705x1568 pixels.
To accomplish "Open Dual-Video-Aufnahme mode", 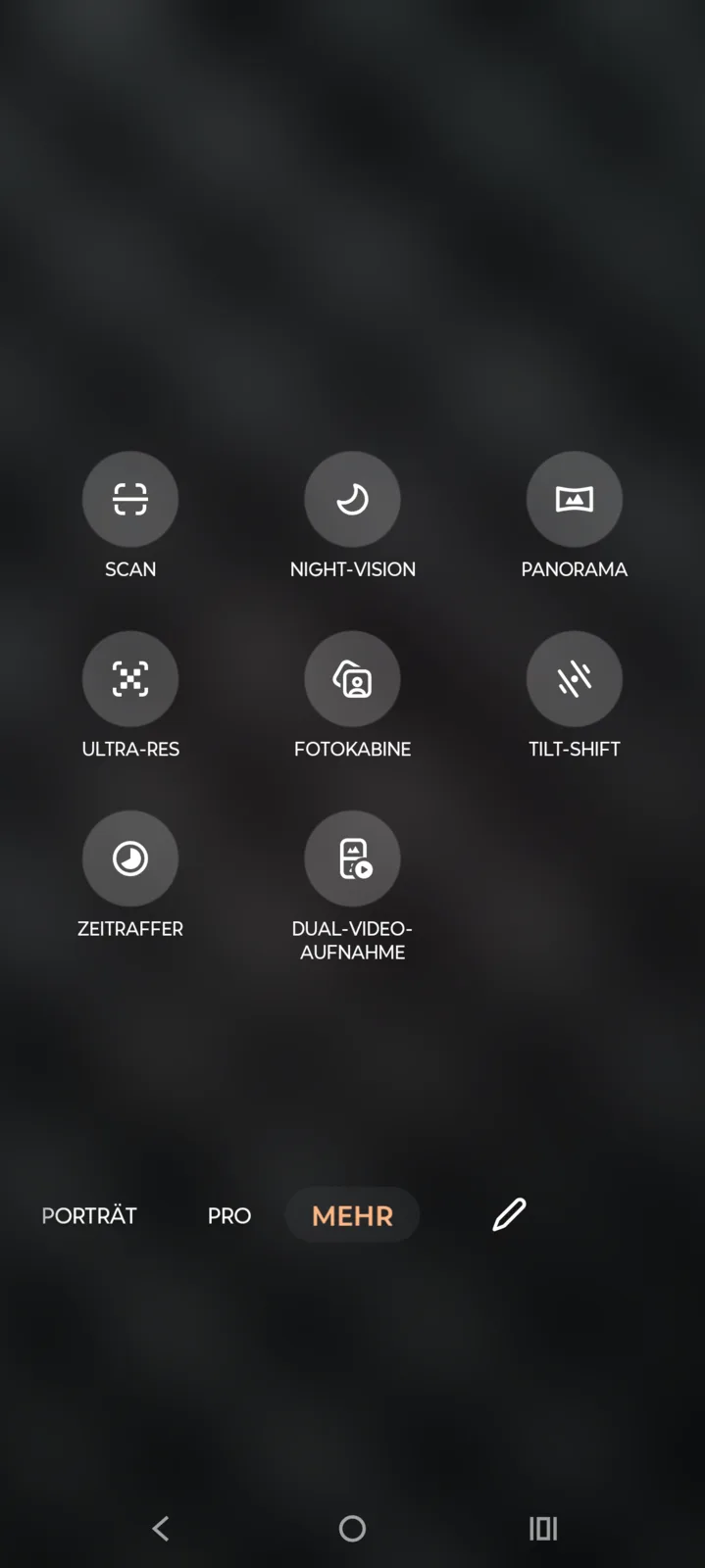I will pyautogui.click(x=352, y=858).
